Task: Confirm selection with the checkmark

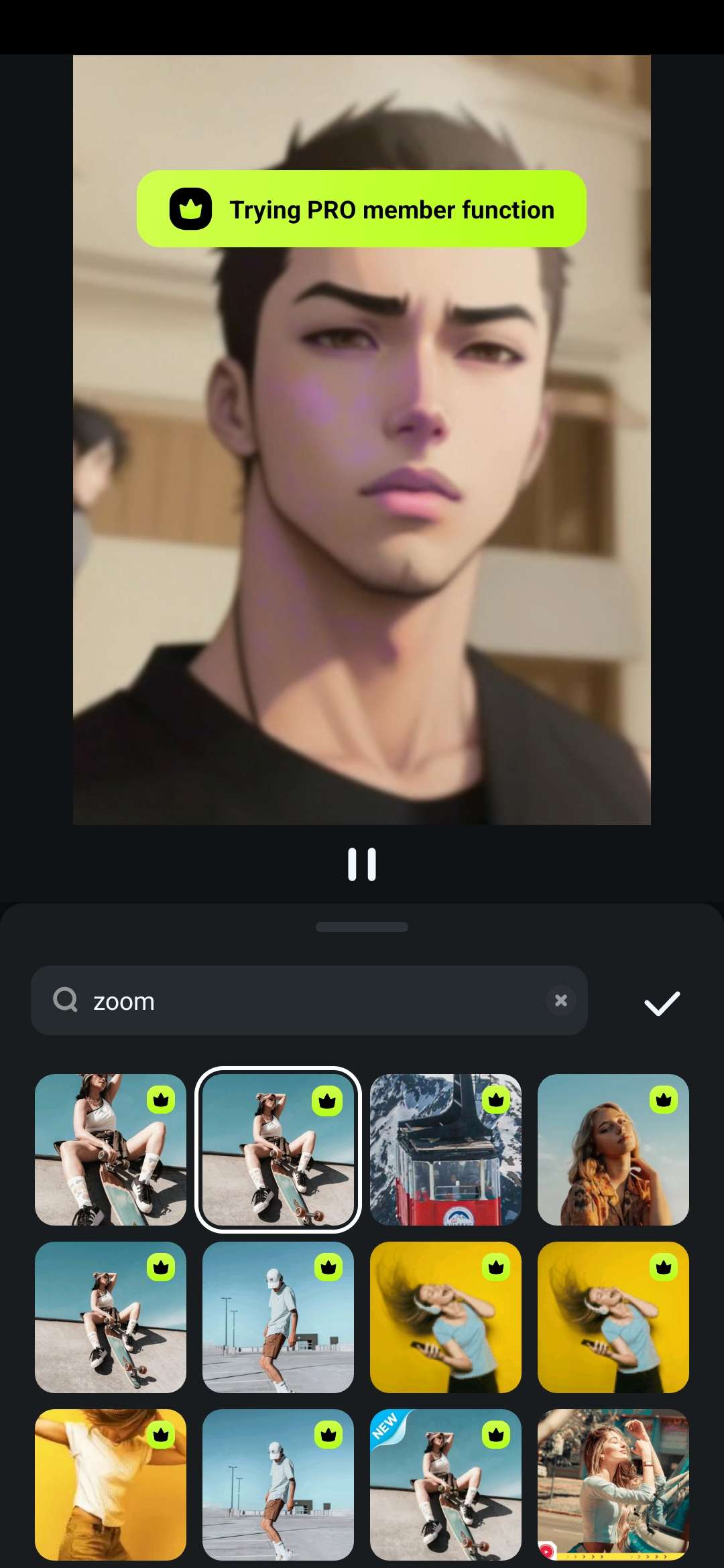Action: tap(662, 1002)
